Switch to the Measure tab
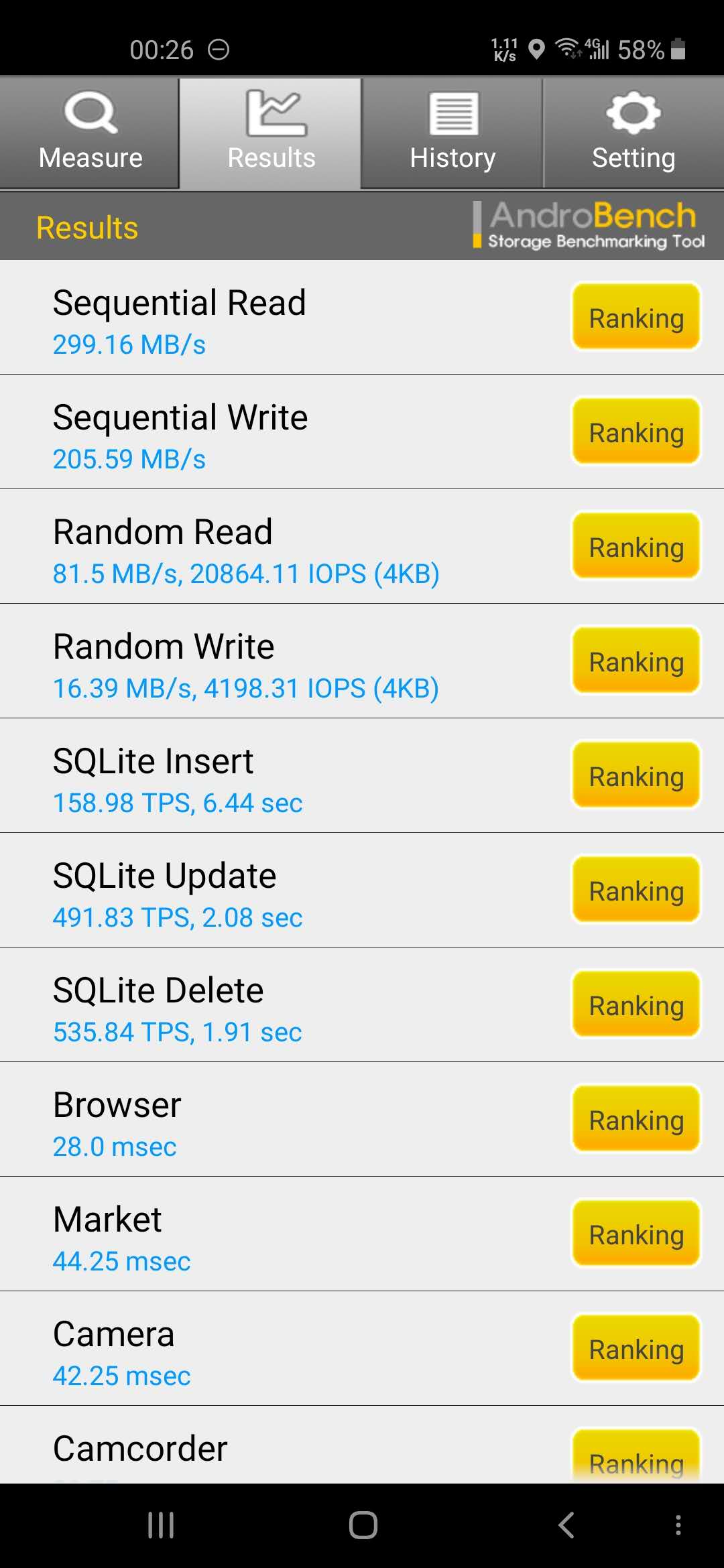724x1568 pixels. click(x=90, y=133)
